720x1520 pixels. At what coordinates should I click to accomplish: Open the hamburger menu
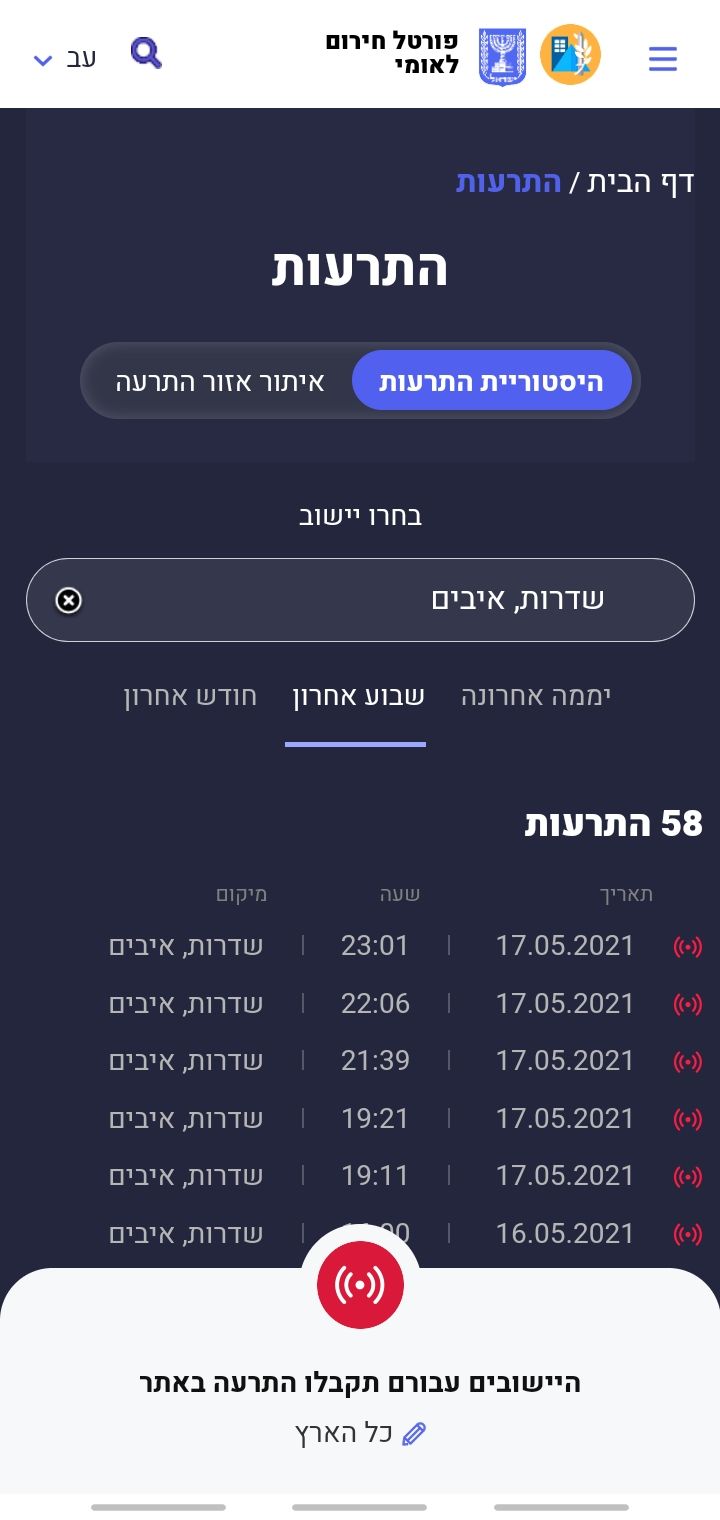[x=662, y=59]
